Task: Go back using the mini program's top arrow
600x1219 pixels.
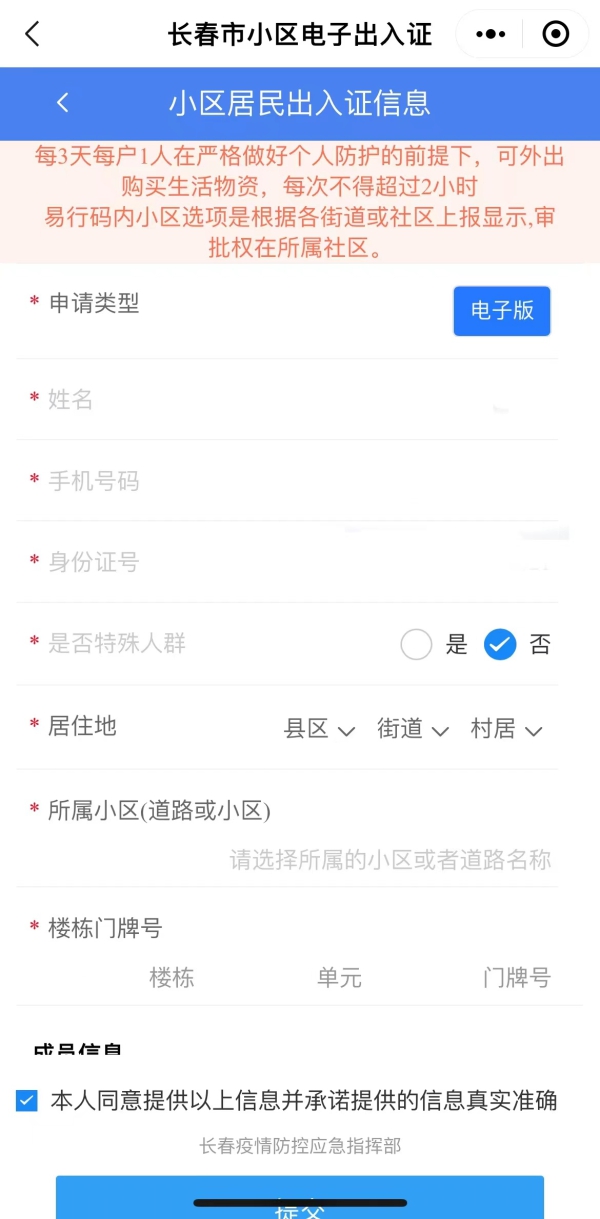Action: coord(32,34)
